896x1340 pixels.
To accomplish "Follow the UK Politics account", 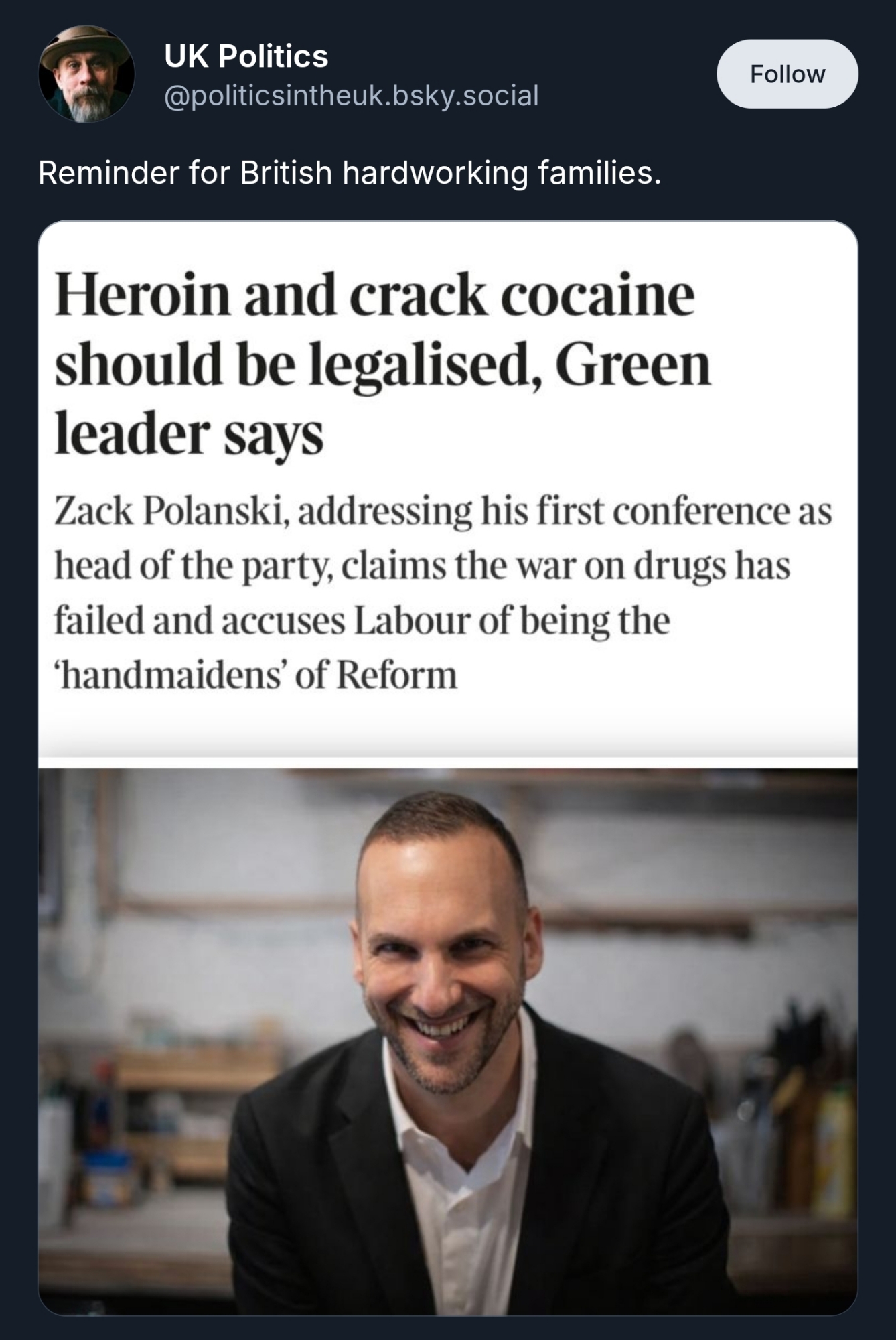I will pos(787,74).
